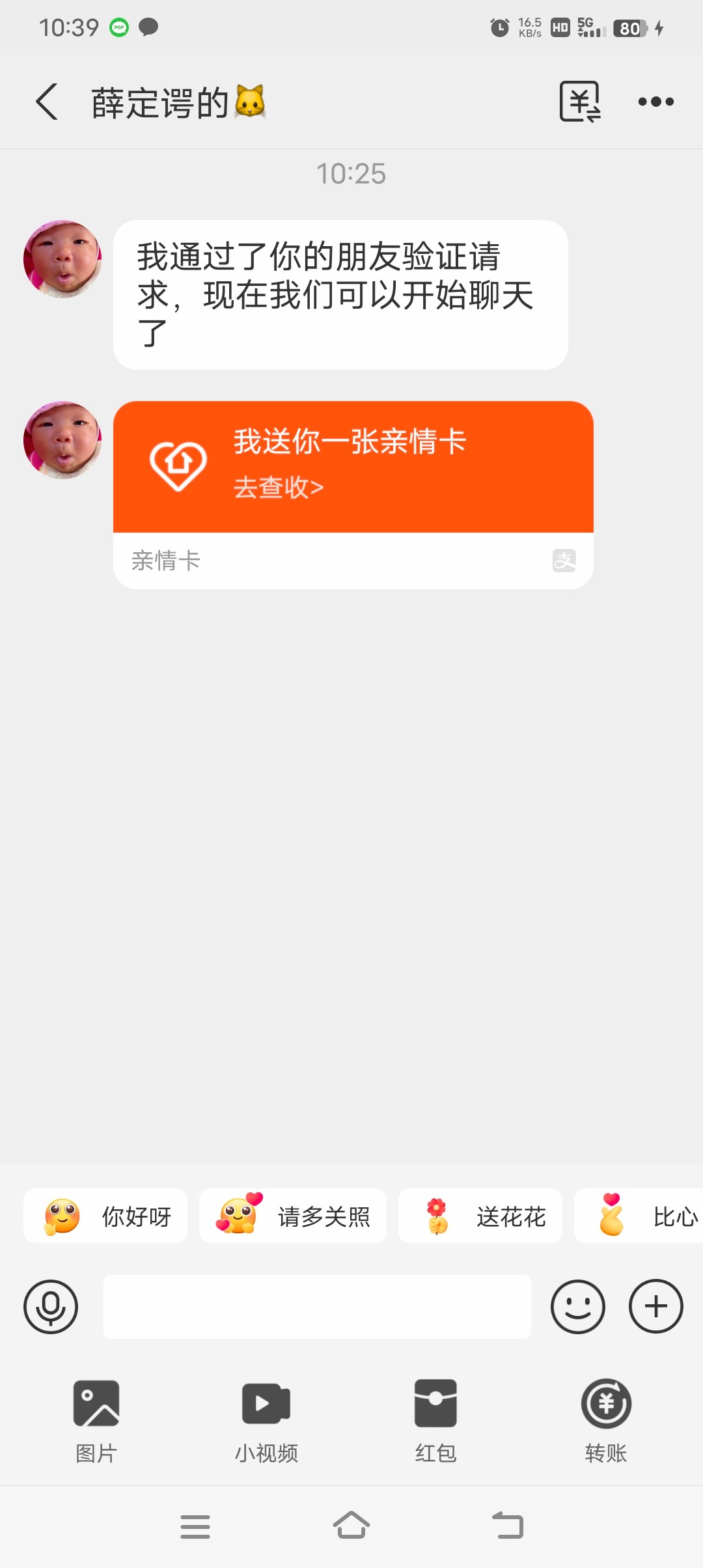Send the 送花花 quick reply
Viewport: 703px width, 1568px height.
(480, 1216)
